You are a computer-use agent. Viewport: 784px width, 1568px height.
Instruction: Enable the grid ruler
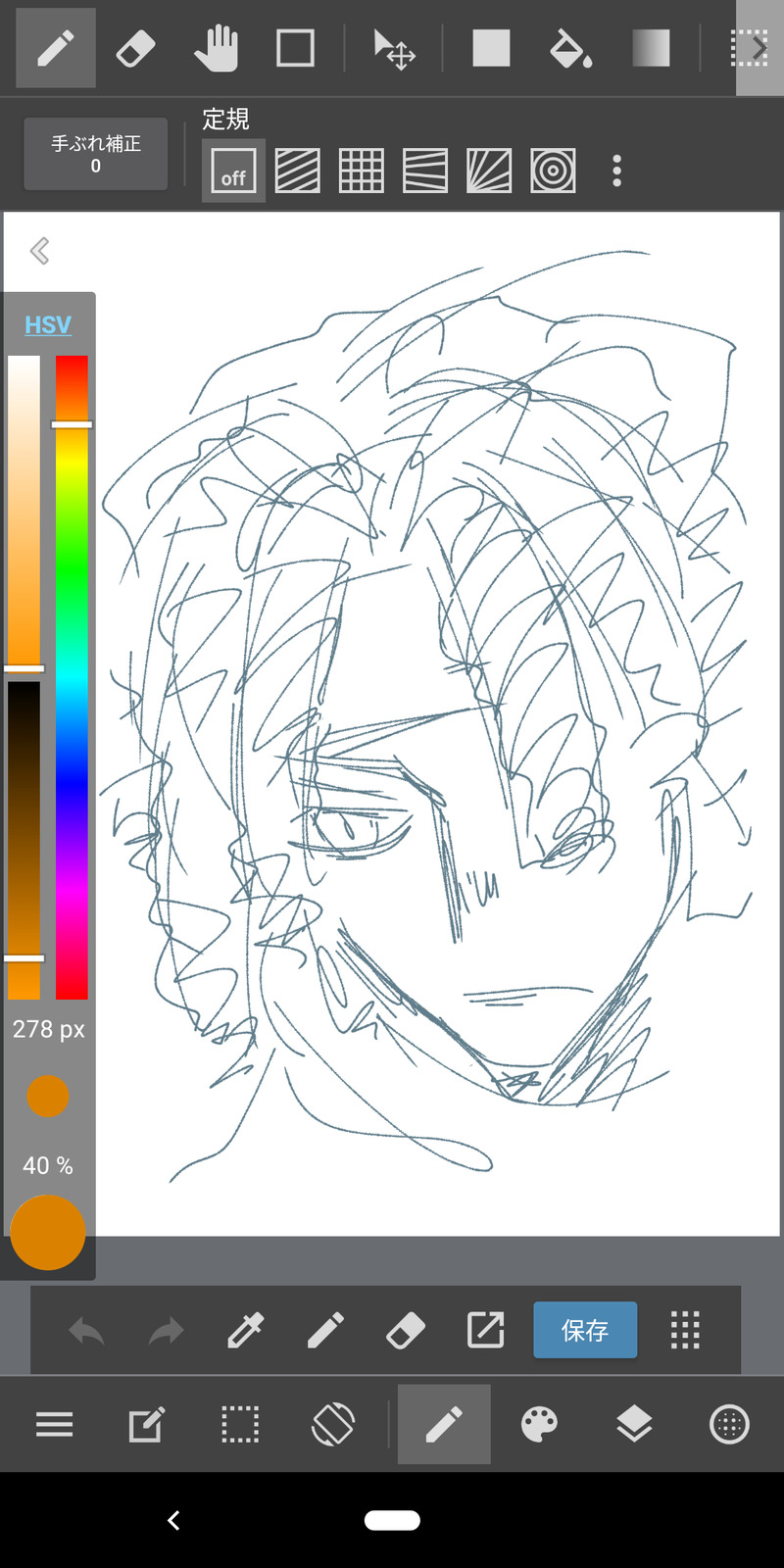361,171
